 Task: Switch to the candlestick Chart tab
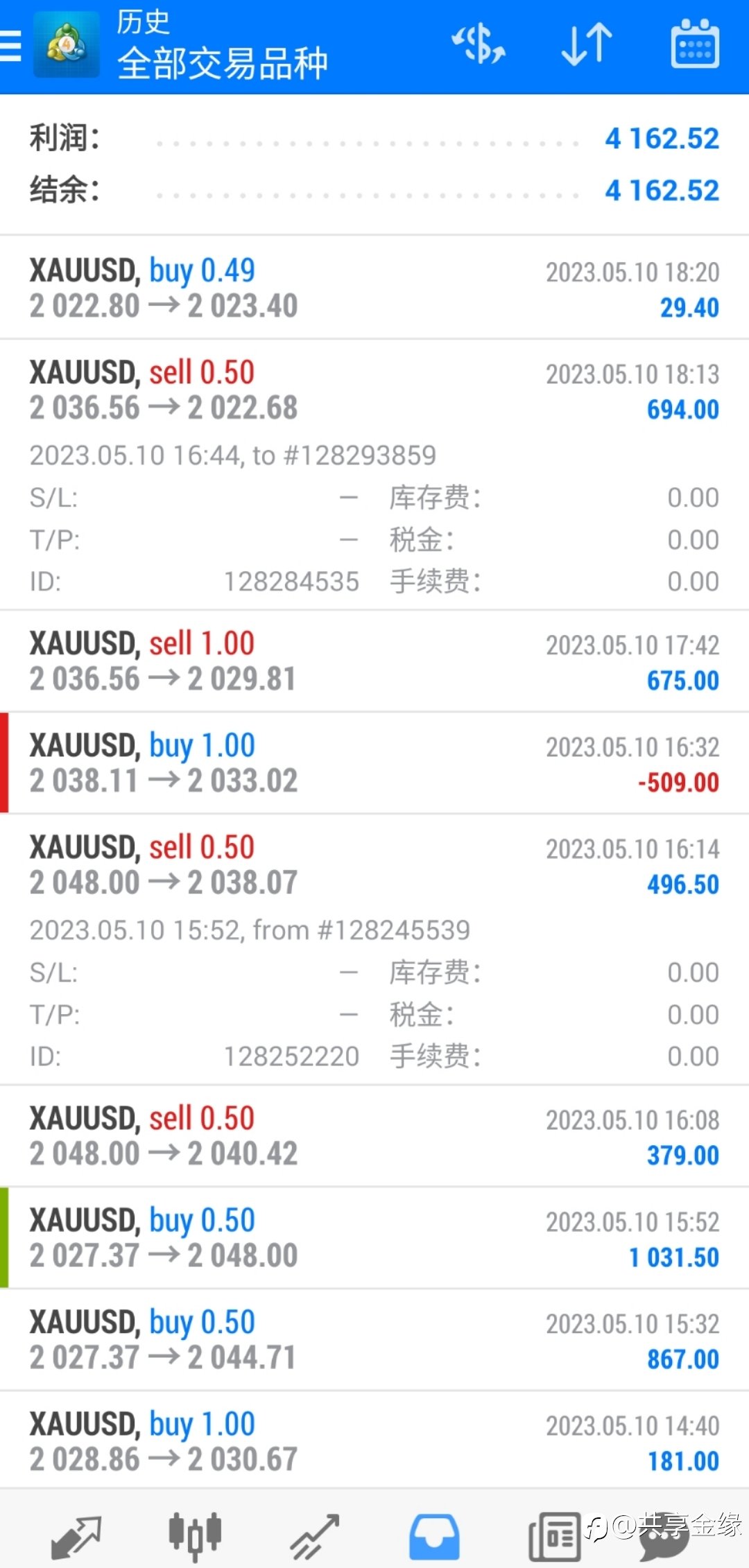pyautogui.click(x=196, y=1536)
